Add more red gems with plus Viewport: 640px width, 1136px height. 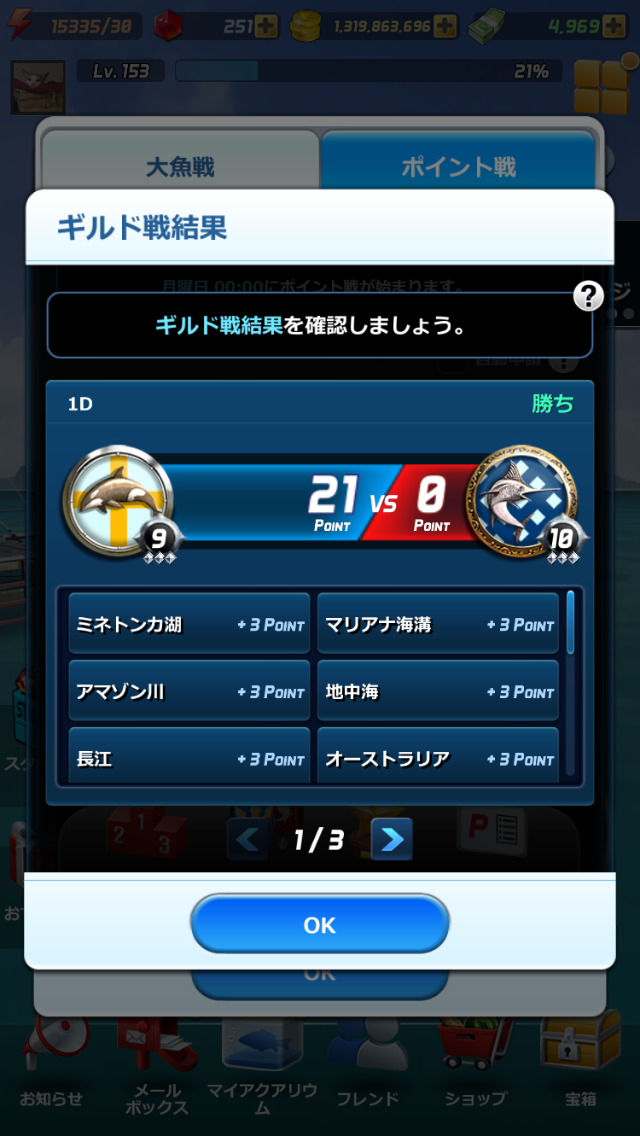point(266,26)
